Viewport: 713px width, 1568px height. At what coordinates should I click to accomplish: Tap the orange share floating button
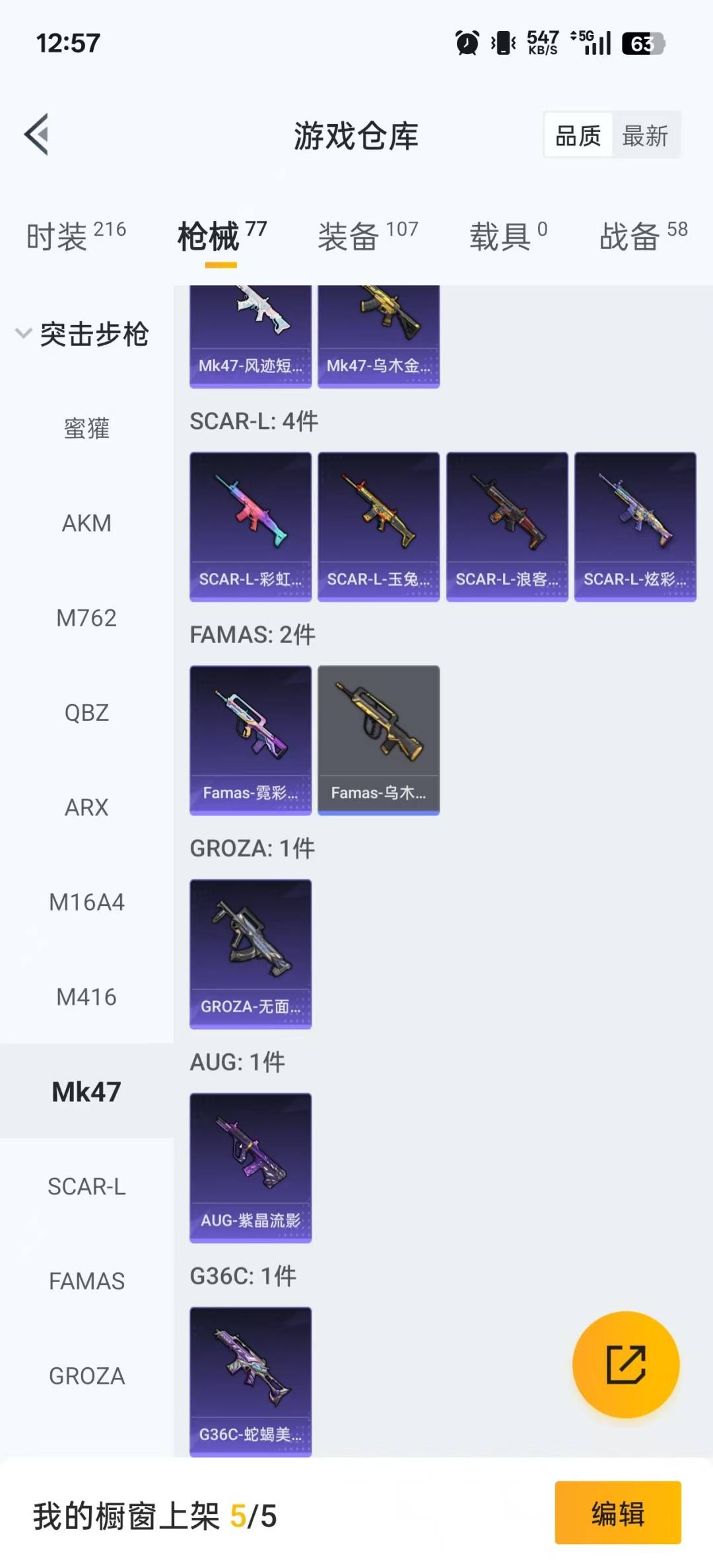(625, 1365)
